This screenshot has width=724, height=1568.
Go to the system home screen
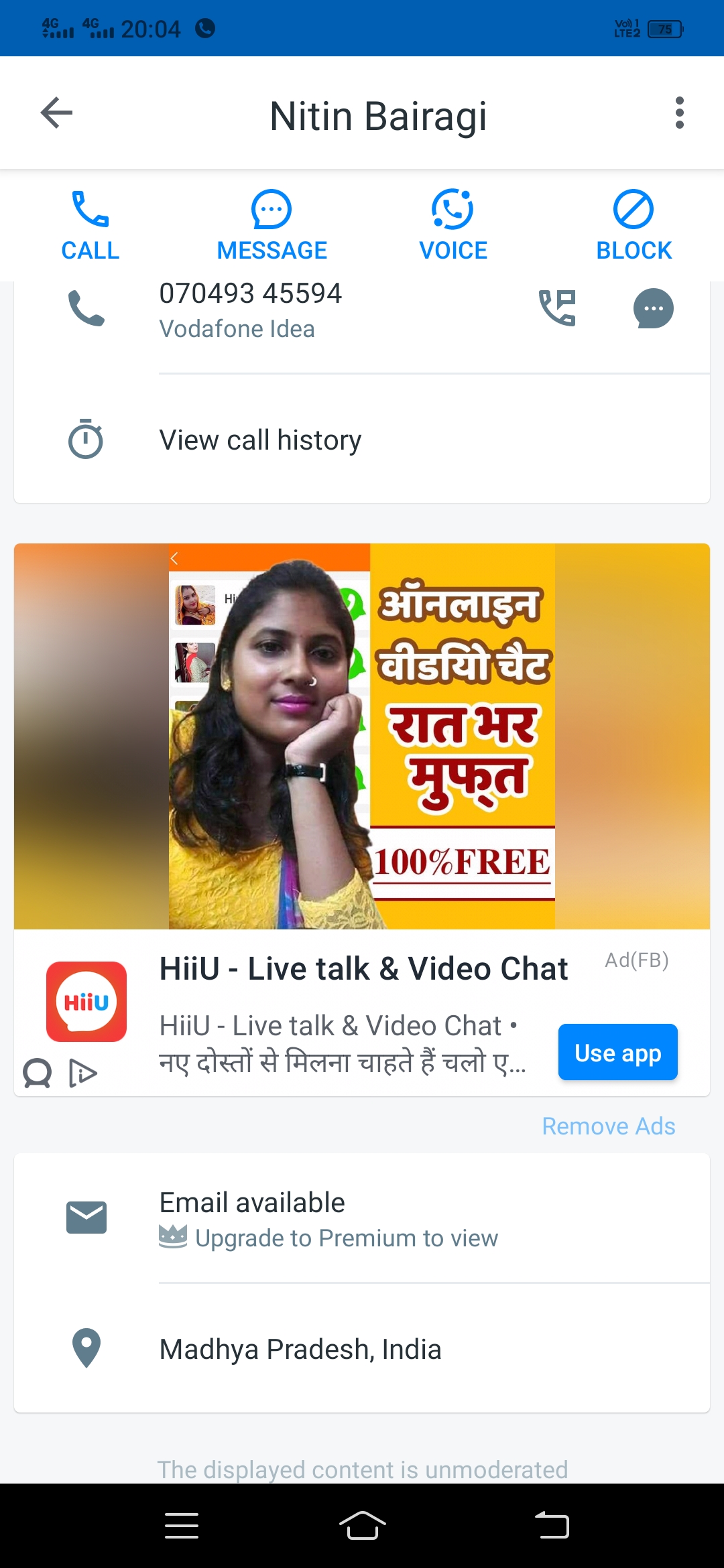[362, 1526]
